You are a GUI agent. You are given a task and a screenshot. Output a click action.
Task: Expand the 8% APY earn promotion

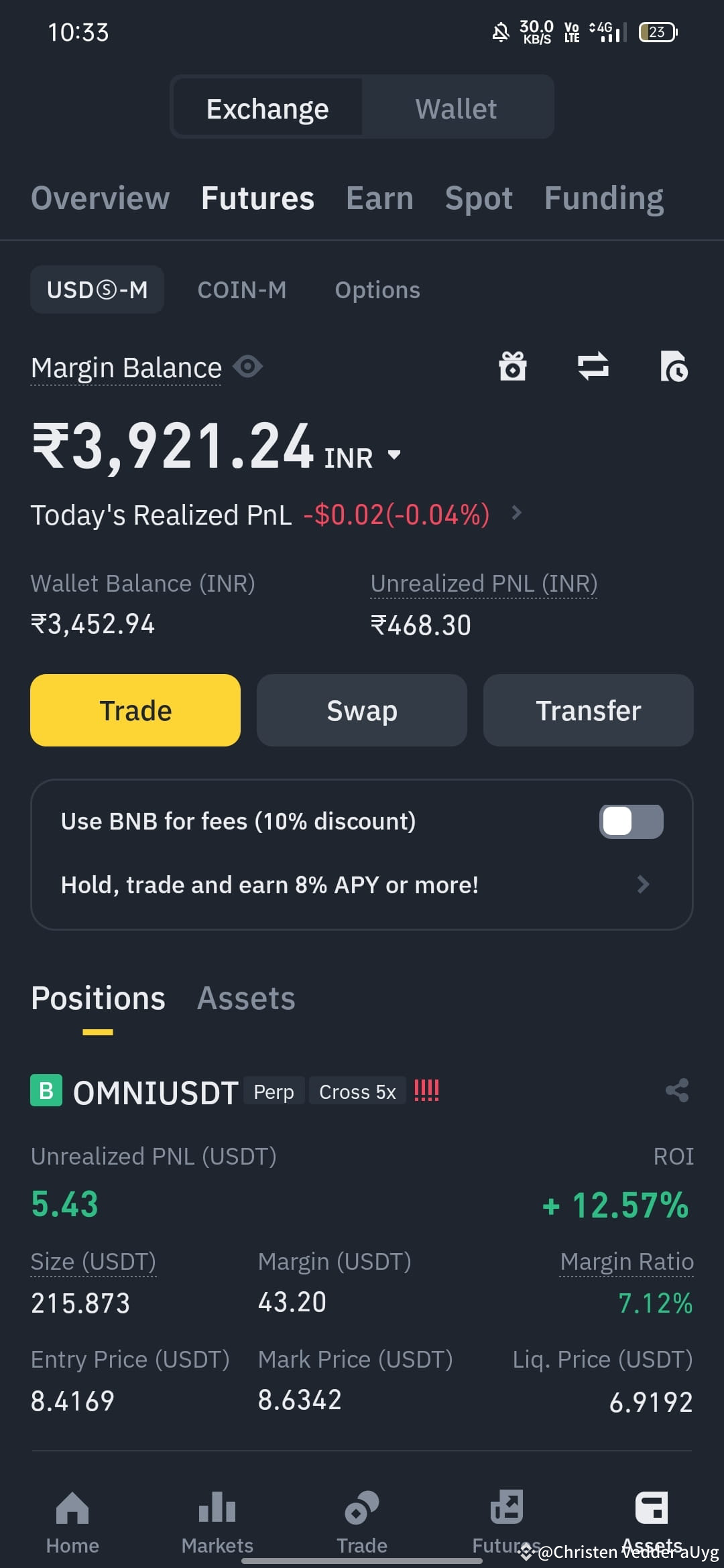click(643, 885)
